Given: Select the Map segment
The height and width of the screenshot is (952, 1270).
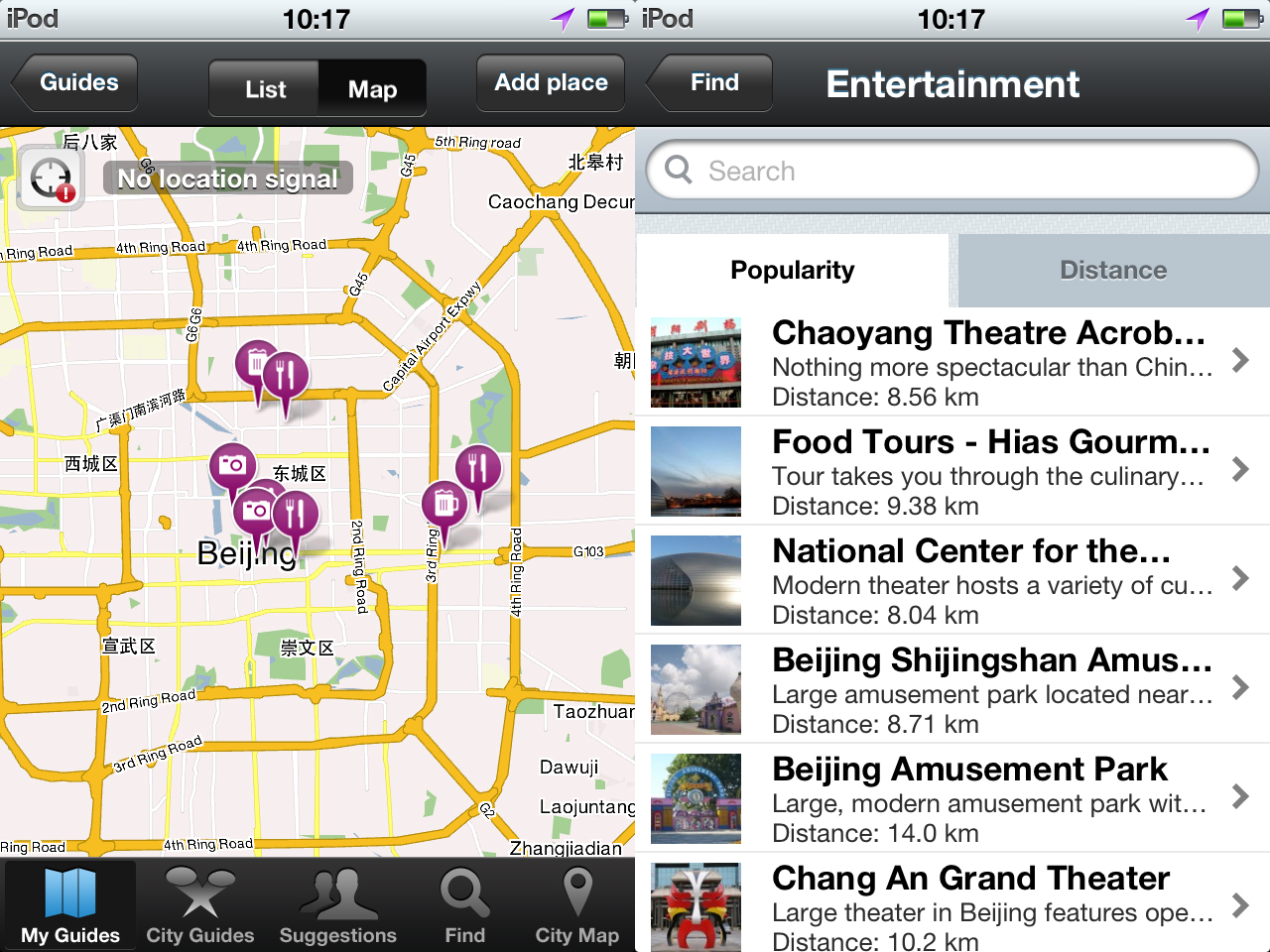Looking at the screenshot, I should click(372, 89).
